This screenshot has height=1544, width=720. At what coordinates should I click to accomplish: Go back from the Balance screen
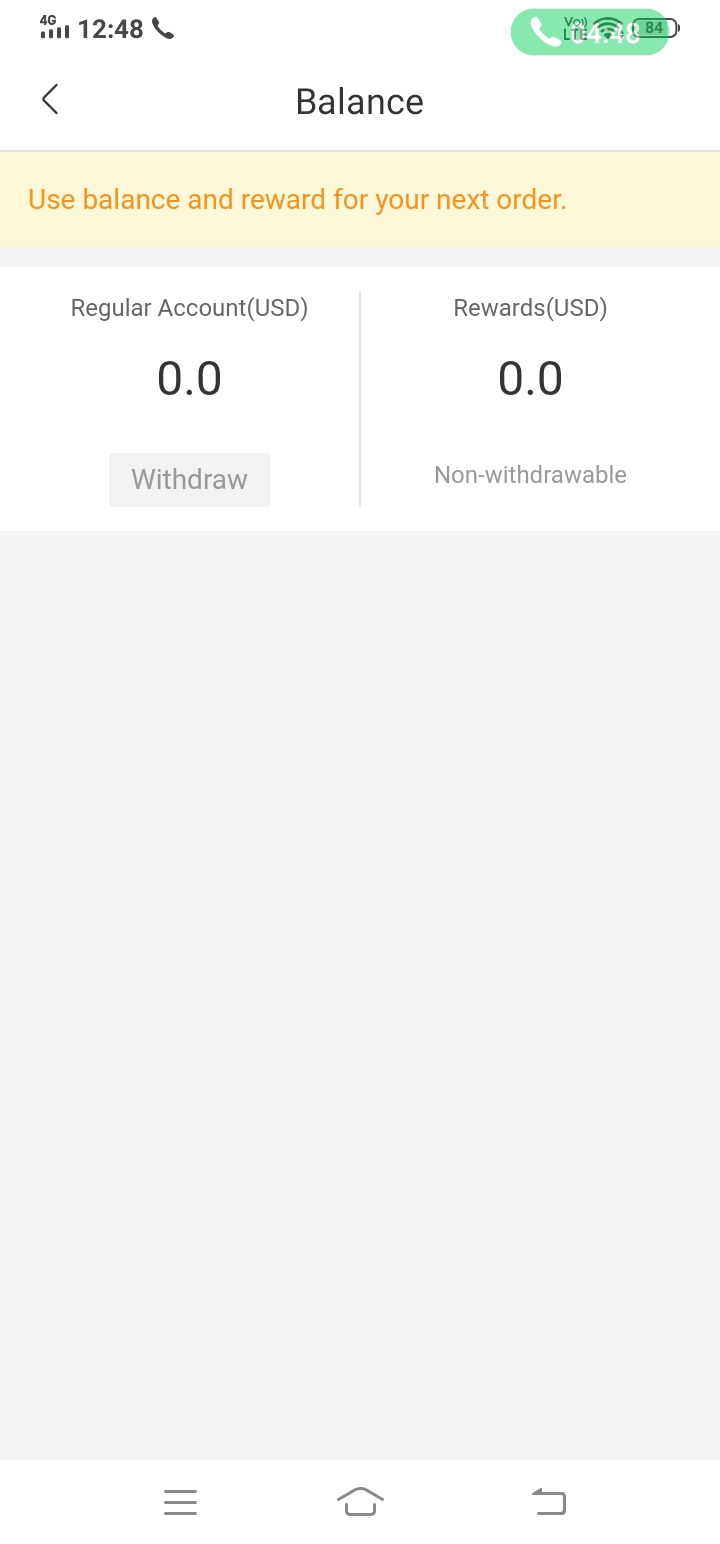click(x=50, y=100)
